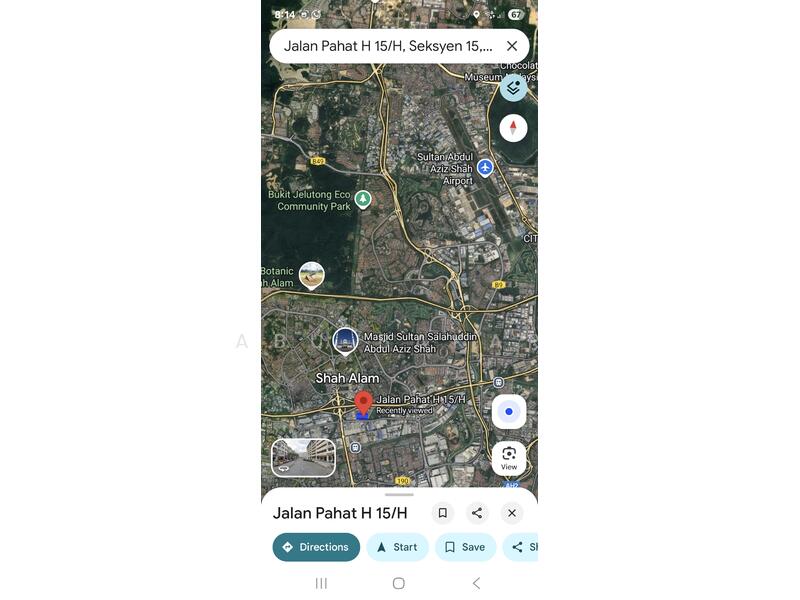Go back using system navigation button
The image size is (800, 600).
point(476,583)
